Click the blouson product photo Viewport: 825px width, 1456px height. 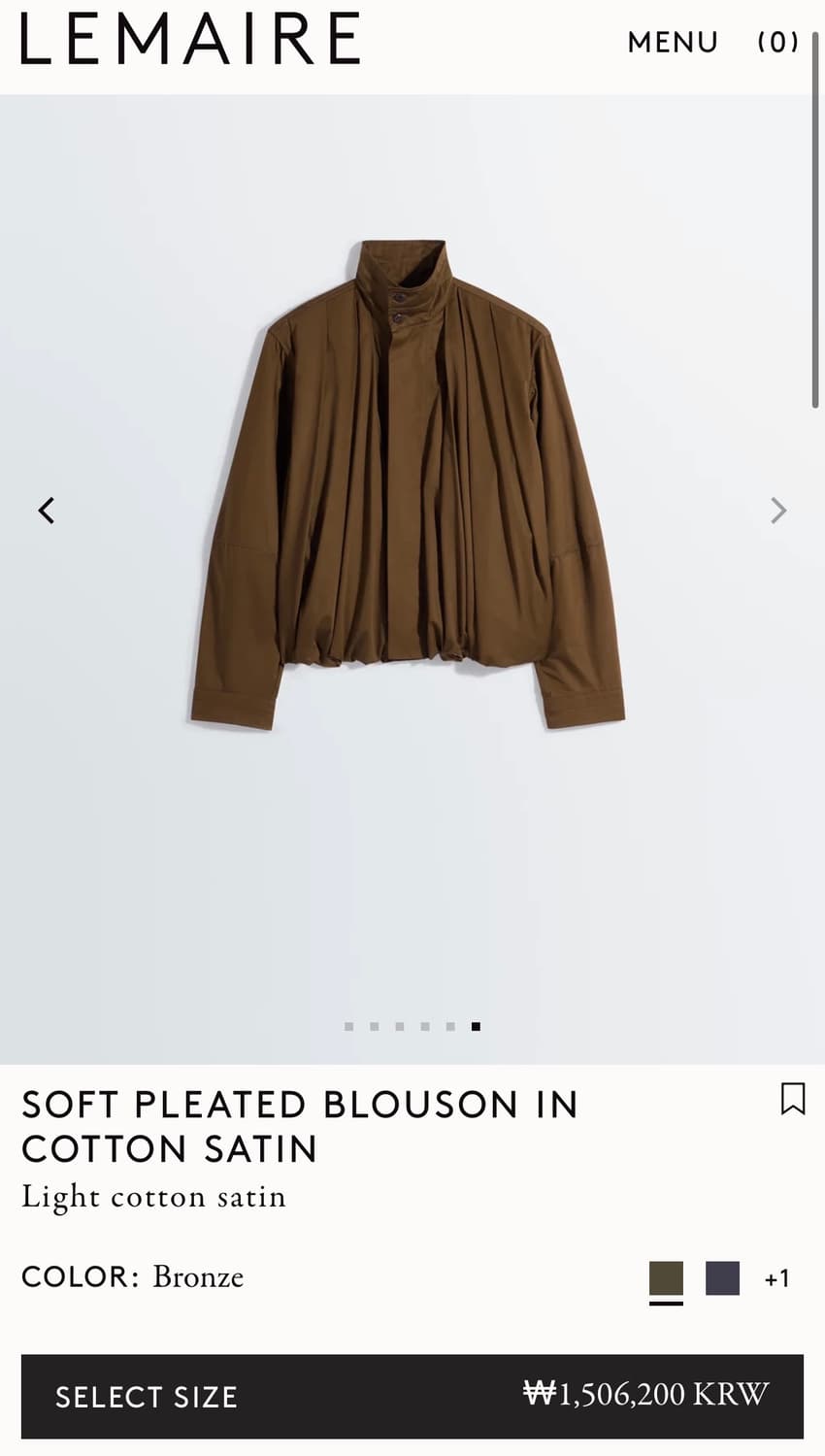(x=412, y=485)
